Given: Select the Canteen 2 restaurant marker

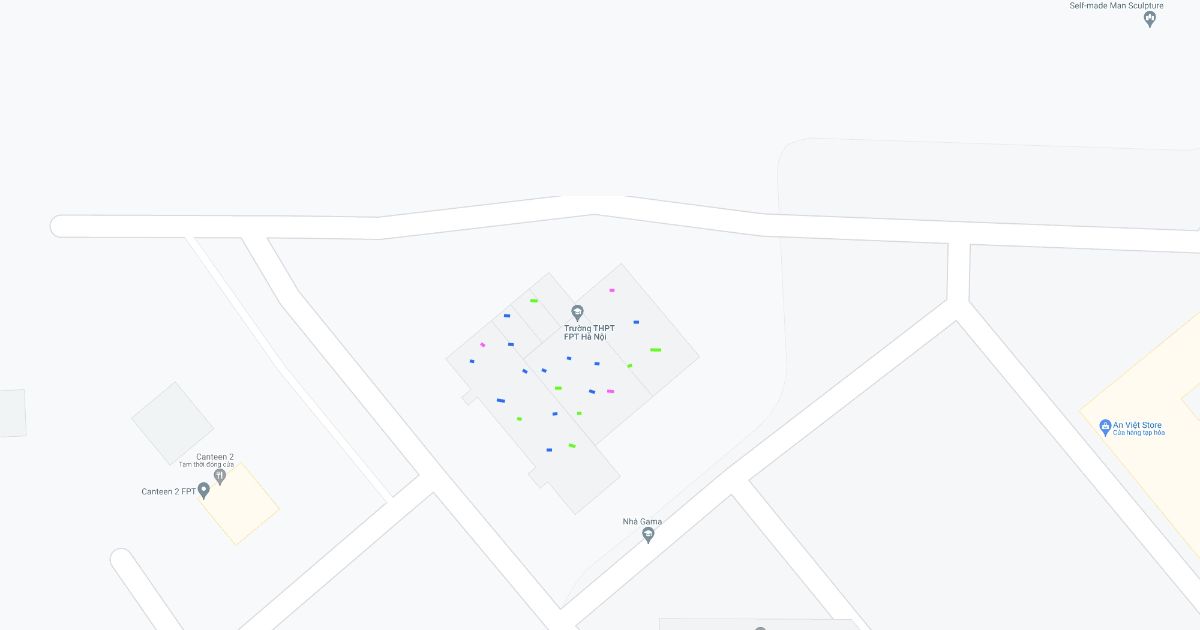Looking at the screenshot, I should (220, 476).
